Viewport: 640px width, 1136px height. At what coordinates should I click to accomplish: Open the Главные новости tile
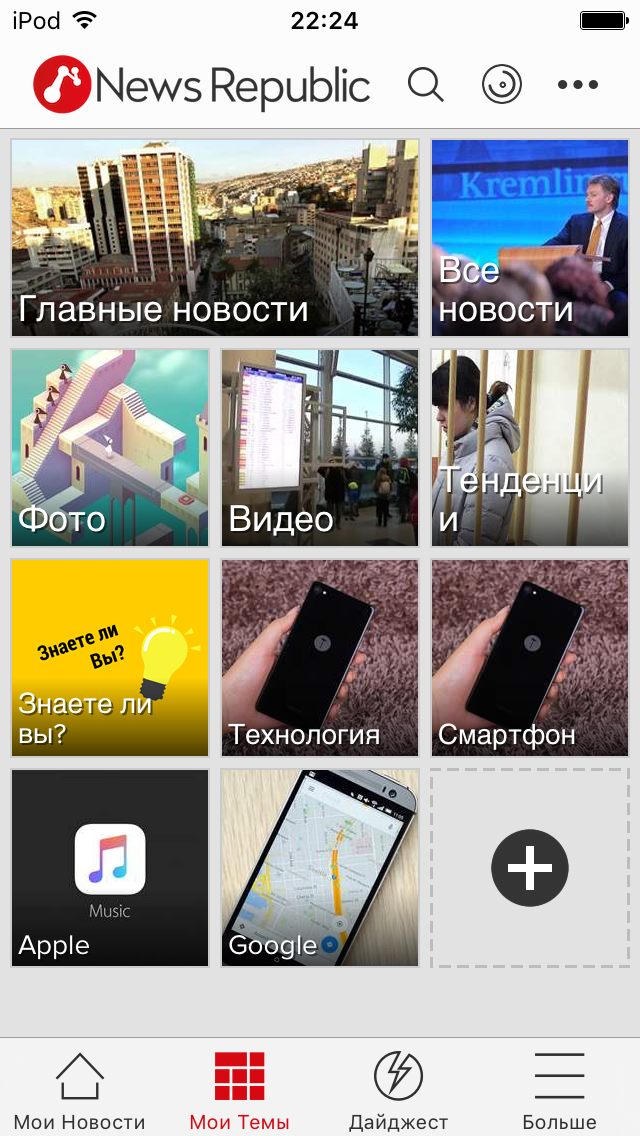tap(215, 238)
